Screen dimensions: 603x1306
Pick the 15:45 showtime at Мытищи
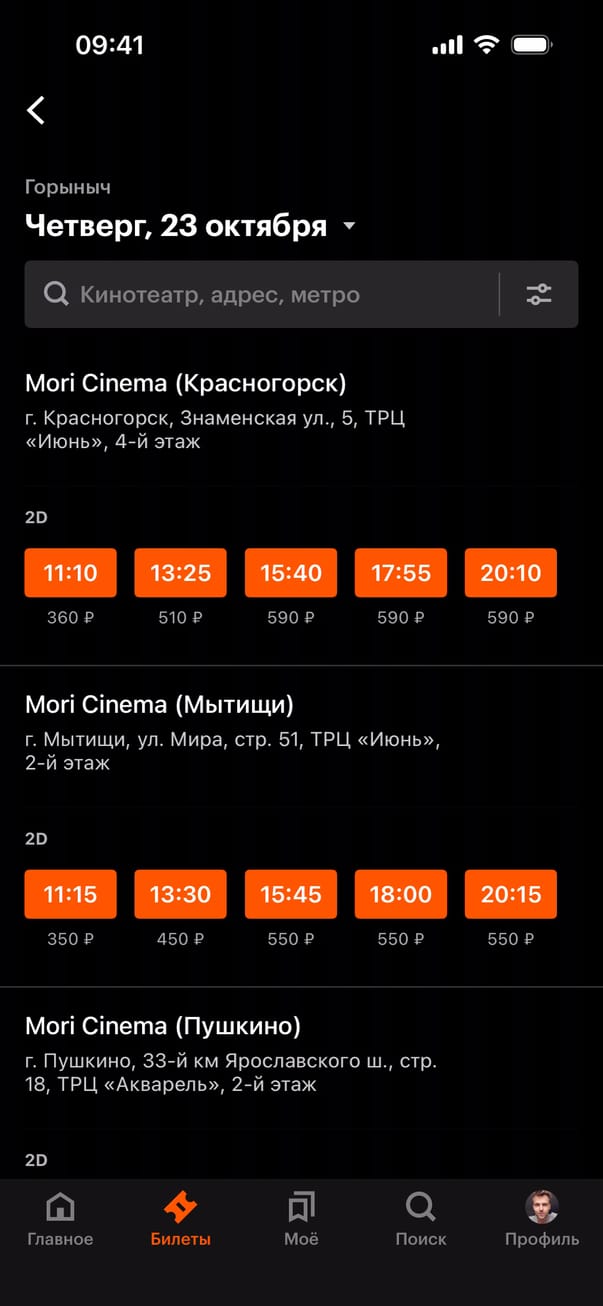pos(291,894)
